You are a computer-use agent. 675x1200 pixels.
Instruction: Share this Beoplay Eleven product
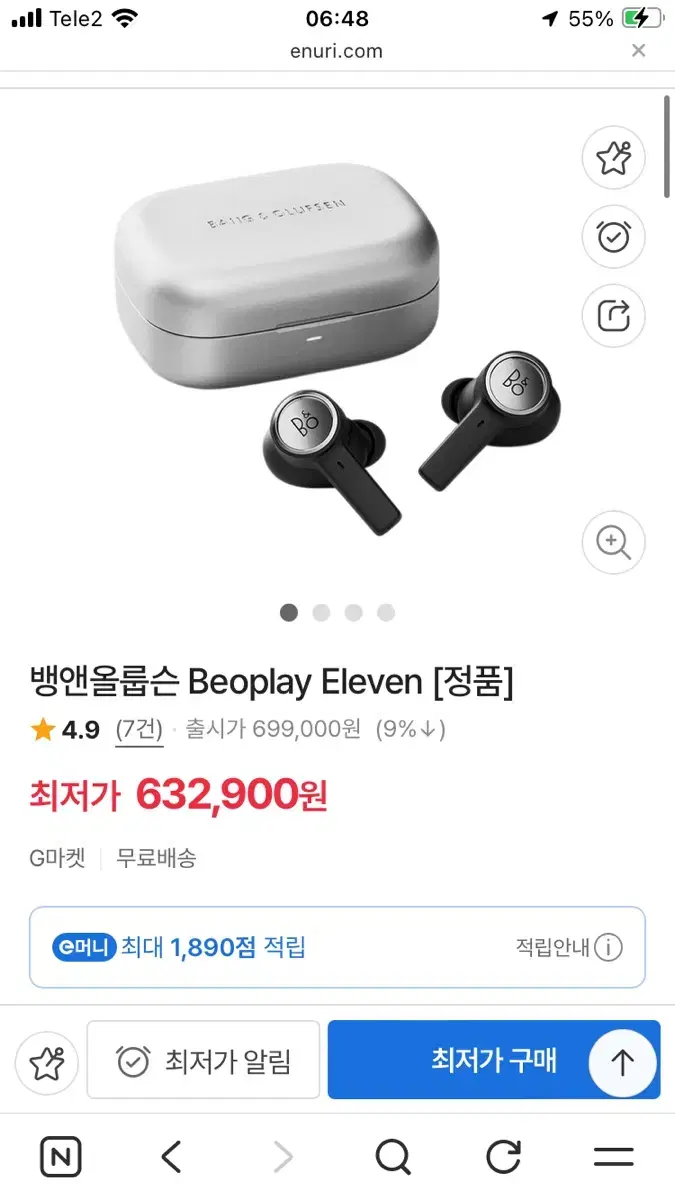coord(613,316)
